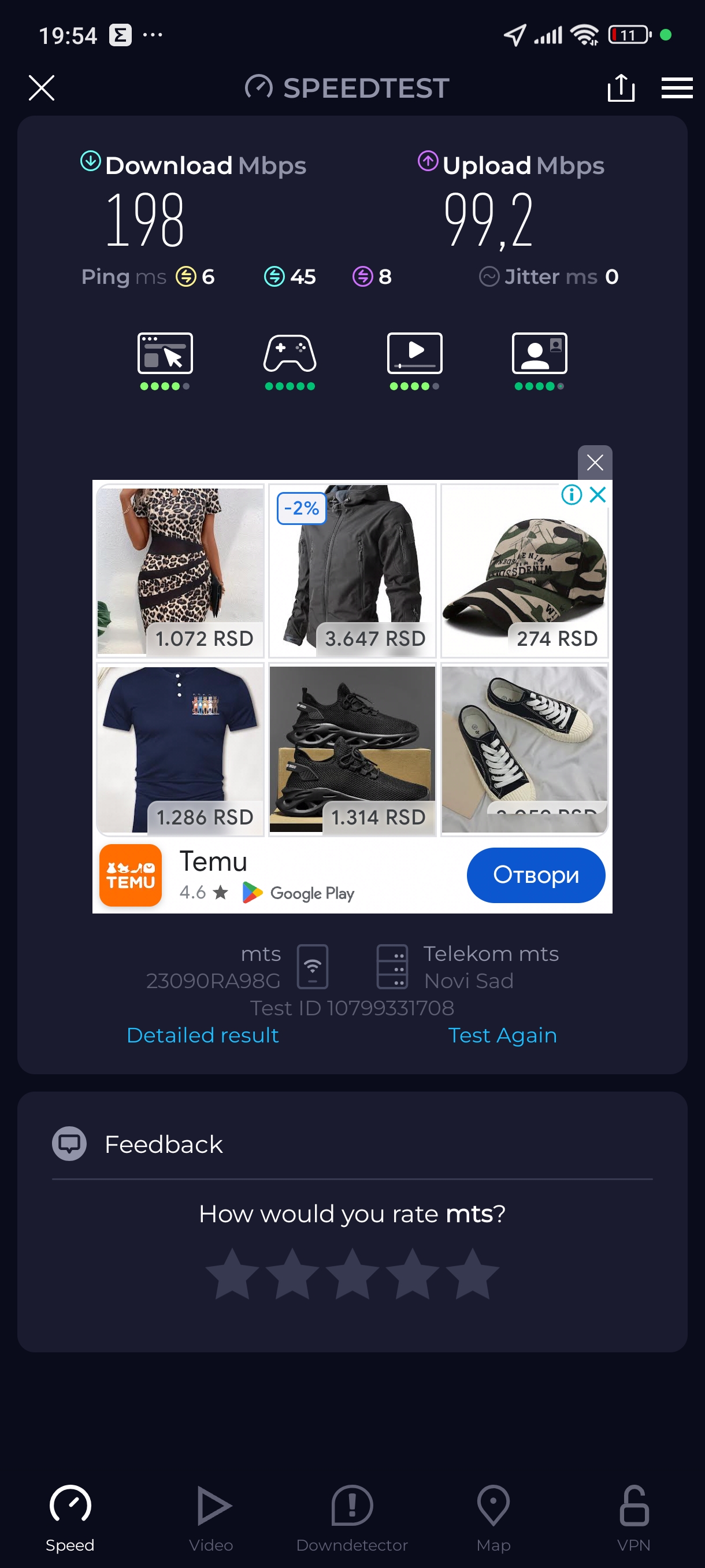Image resolution: width=705 pixels, height=1568 pixels.
Task: Tap the Отвори button for Temu
Action: 535,875
